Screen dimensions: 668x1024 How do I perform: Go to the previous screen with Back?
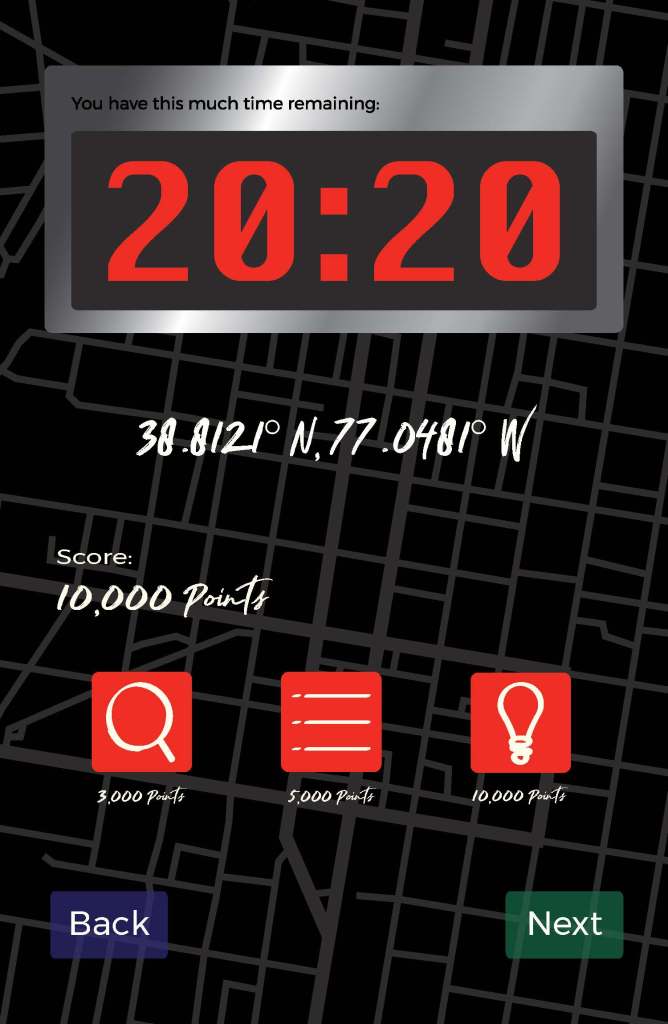(x=109, y=924)
